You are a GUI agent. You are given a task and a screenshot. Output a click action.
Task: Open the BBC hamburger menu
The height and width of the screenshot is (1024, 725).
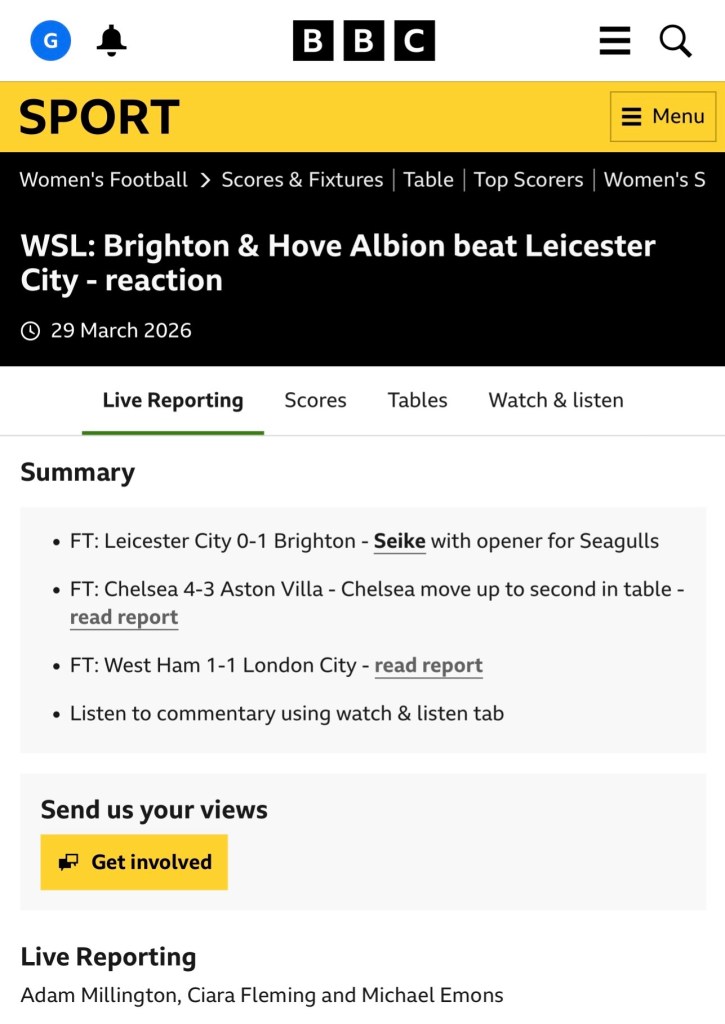pyautogui.click(x=614, y=41)
